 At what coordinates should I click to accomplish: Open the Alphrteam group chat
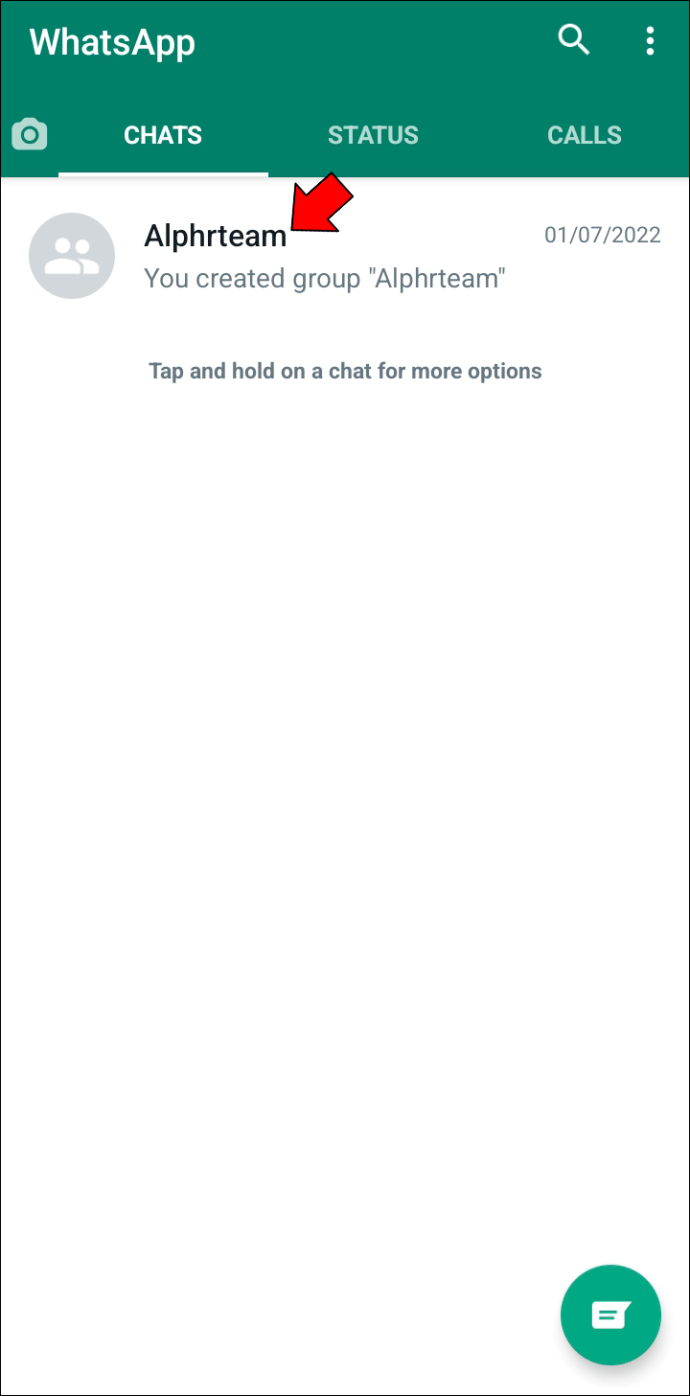click(345, 256)
